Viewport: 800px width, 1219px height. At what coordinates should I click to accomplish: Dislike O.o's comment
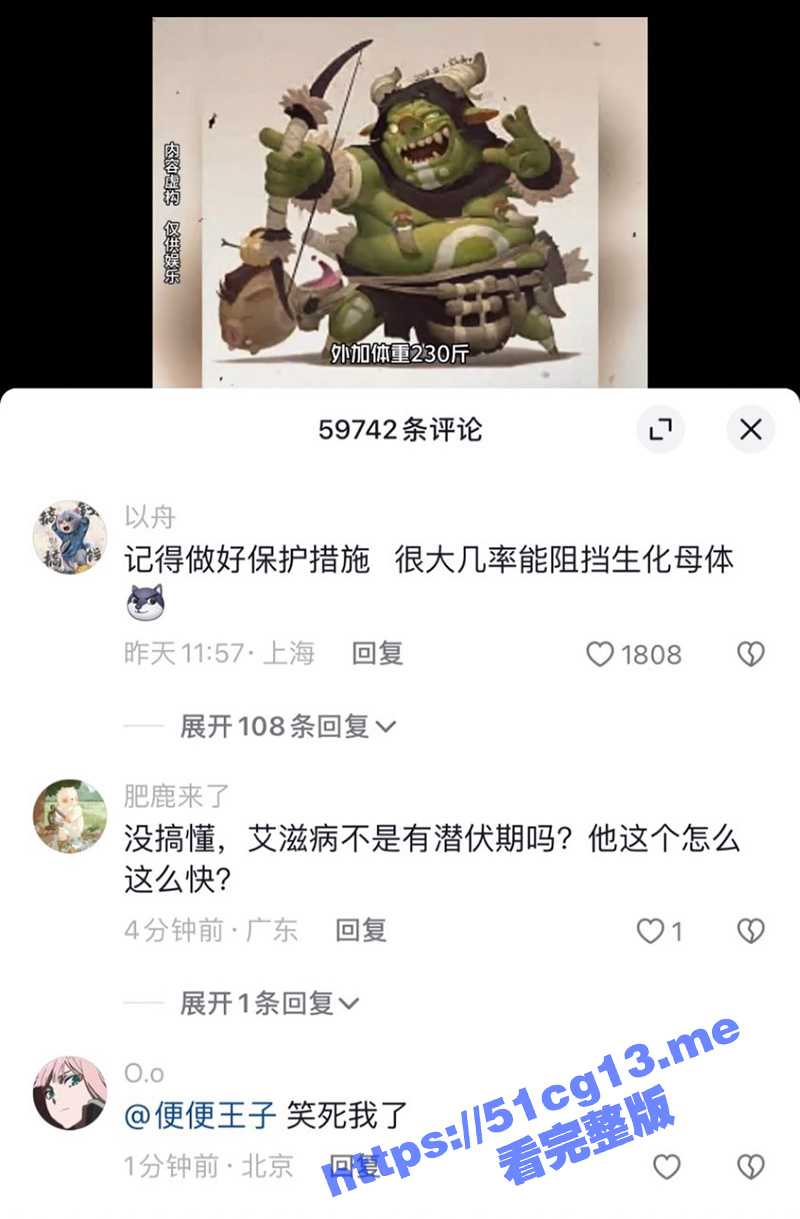pyautogui.click(x=750, y=1166)
